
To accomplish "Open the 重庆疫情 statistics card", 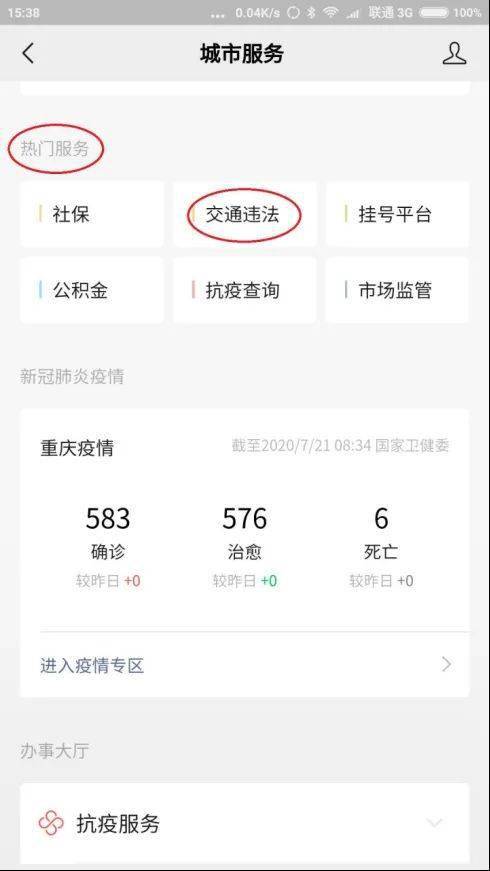I will [245, 520].
